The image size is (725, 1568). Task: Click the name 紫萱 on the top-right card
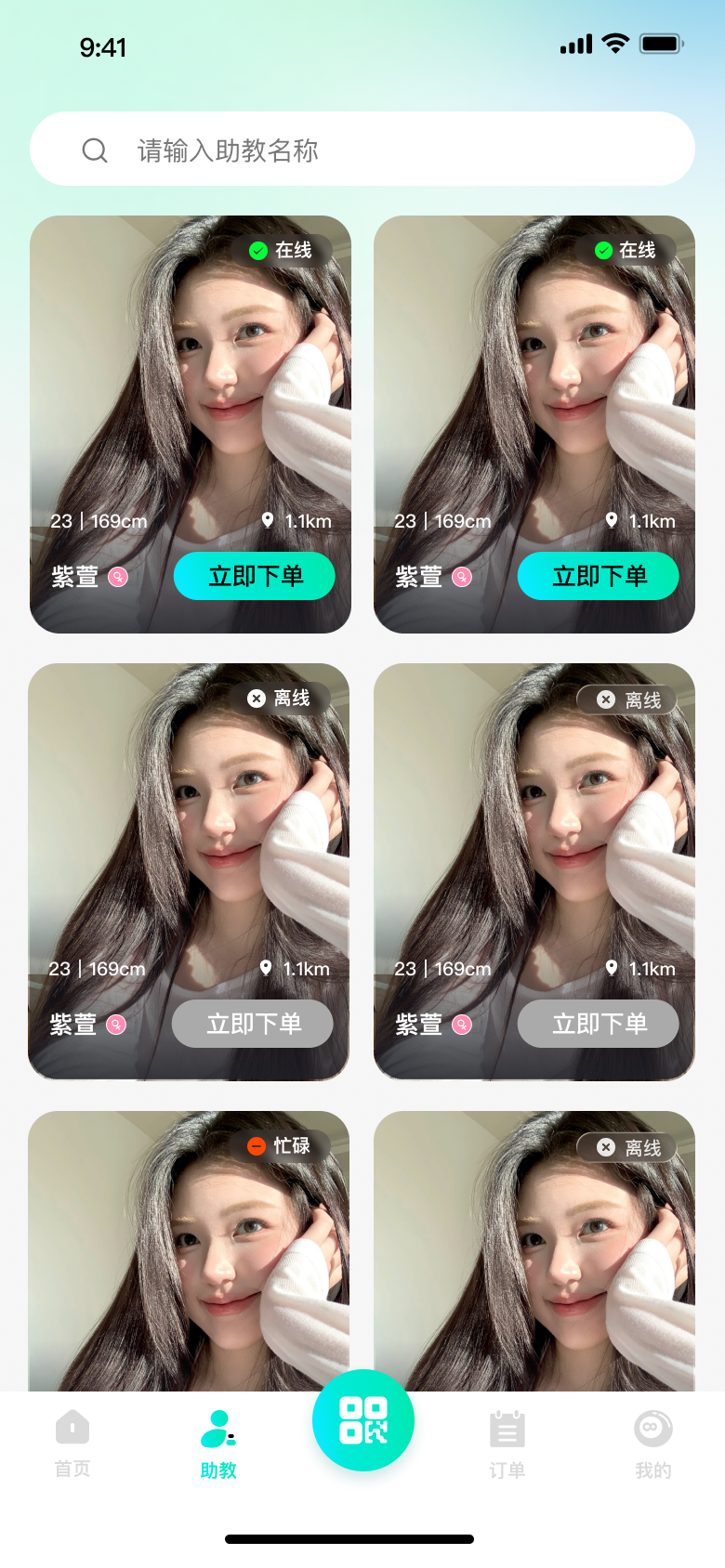coord(416,576)
